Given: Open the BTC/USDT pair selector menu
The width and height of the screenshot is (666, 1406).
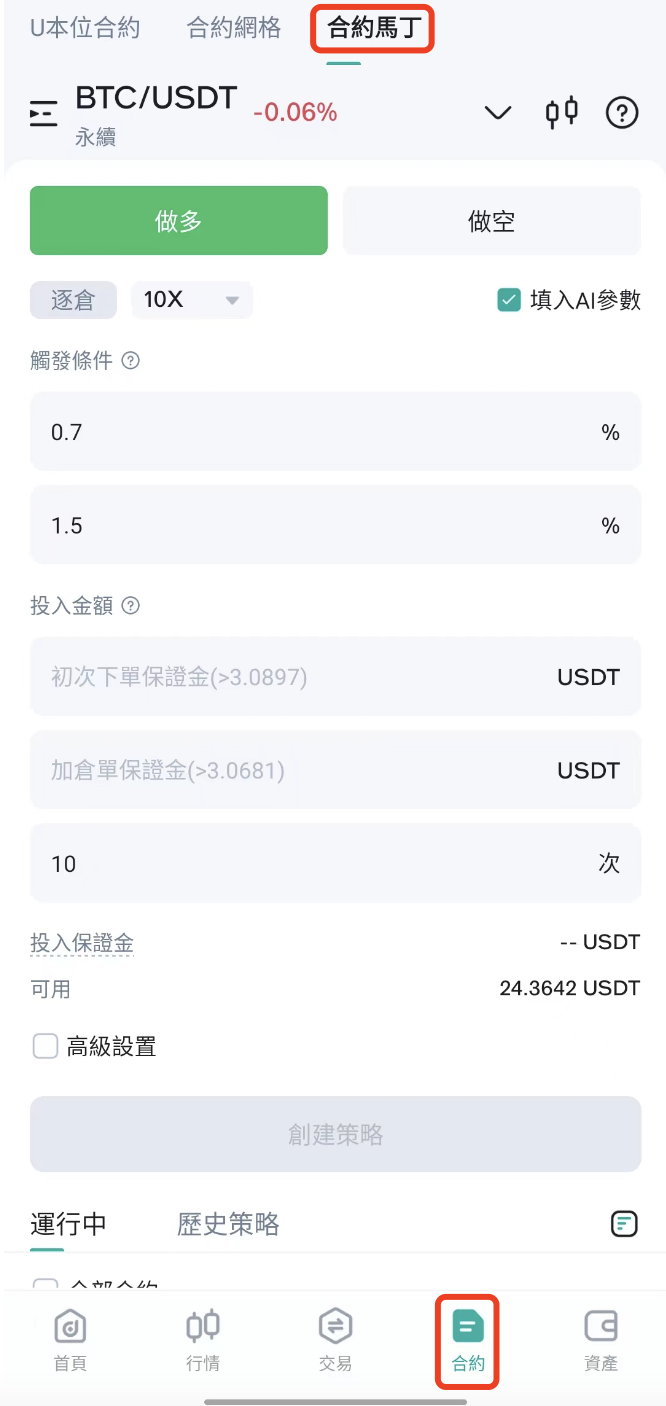Looking at the screenshot, I should point(44,113).
